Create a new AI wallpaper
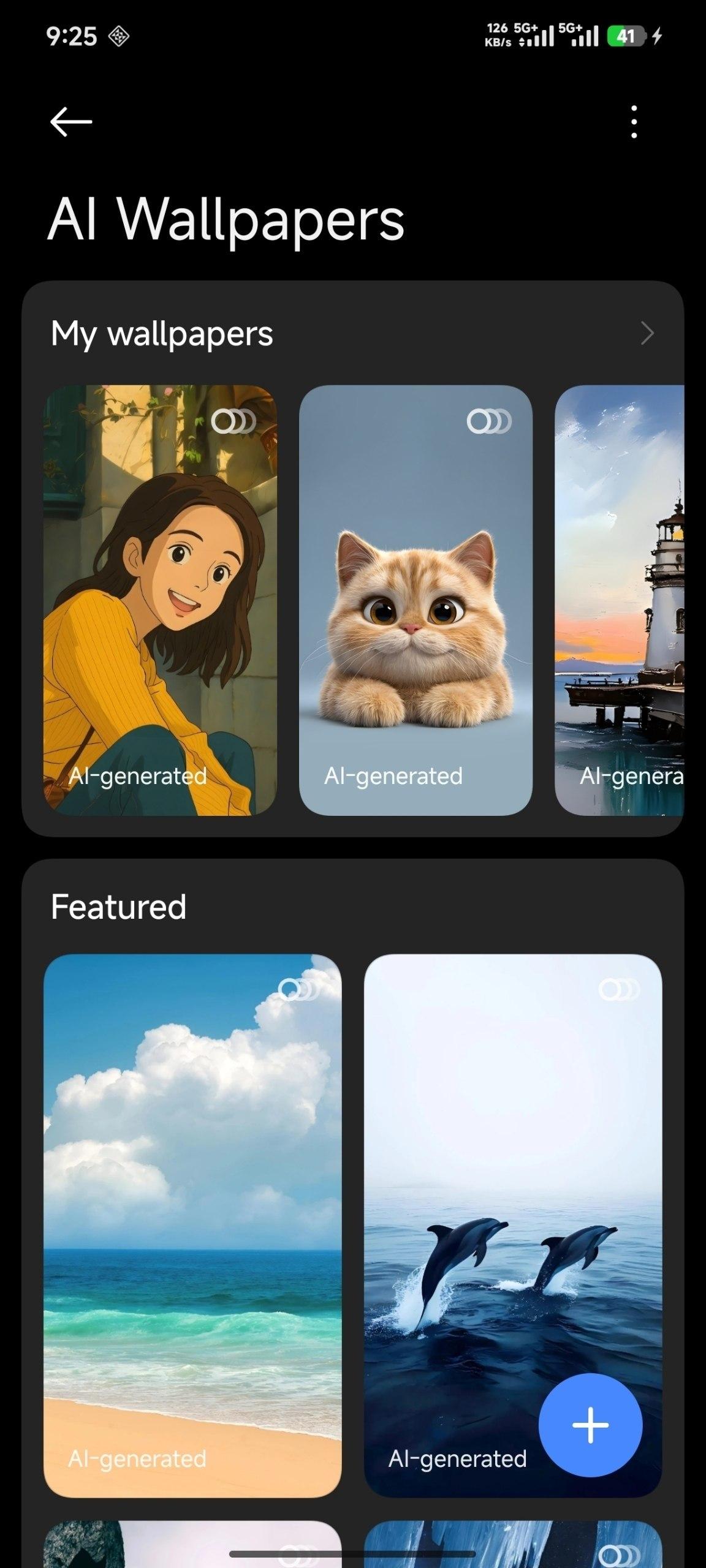This screenshot has width=706, height=1568. point(590,1425)
